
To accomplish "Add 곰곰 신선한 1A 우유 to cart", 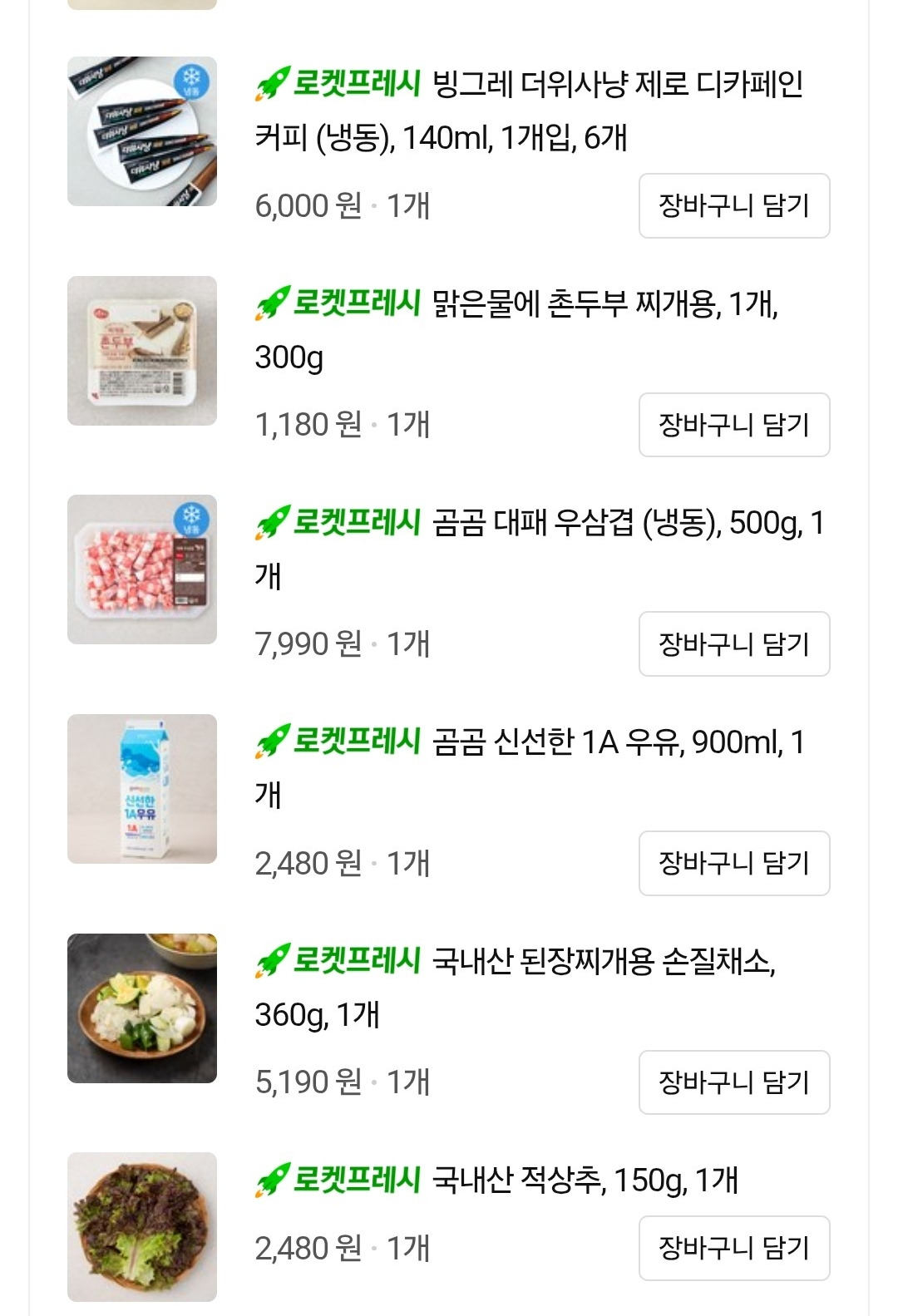I will [x=733, y=863].
